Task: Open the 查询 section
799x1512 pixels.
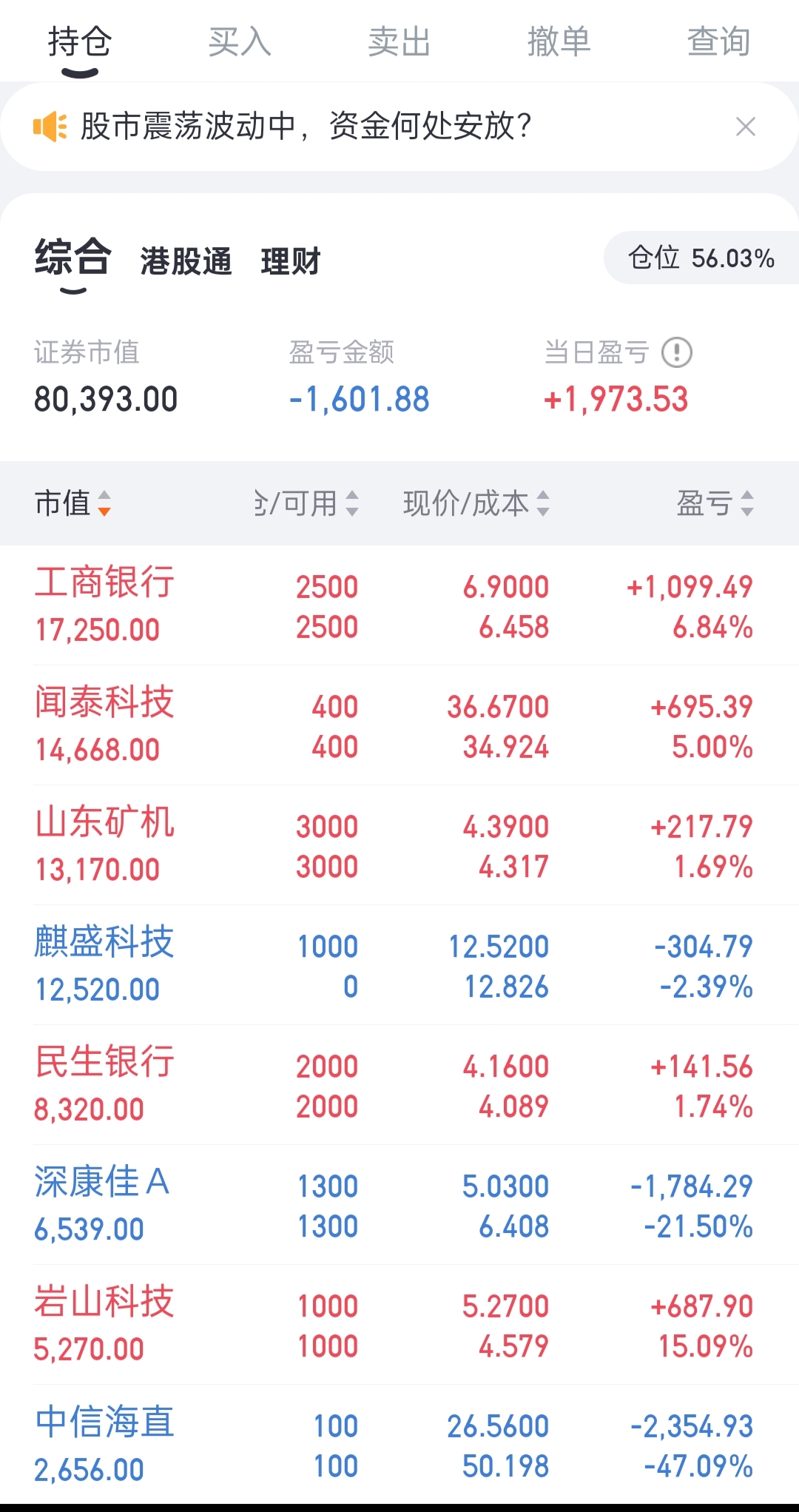Action: [x=718, y=42]
